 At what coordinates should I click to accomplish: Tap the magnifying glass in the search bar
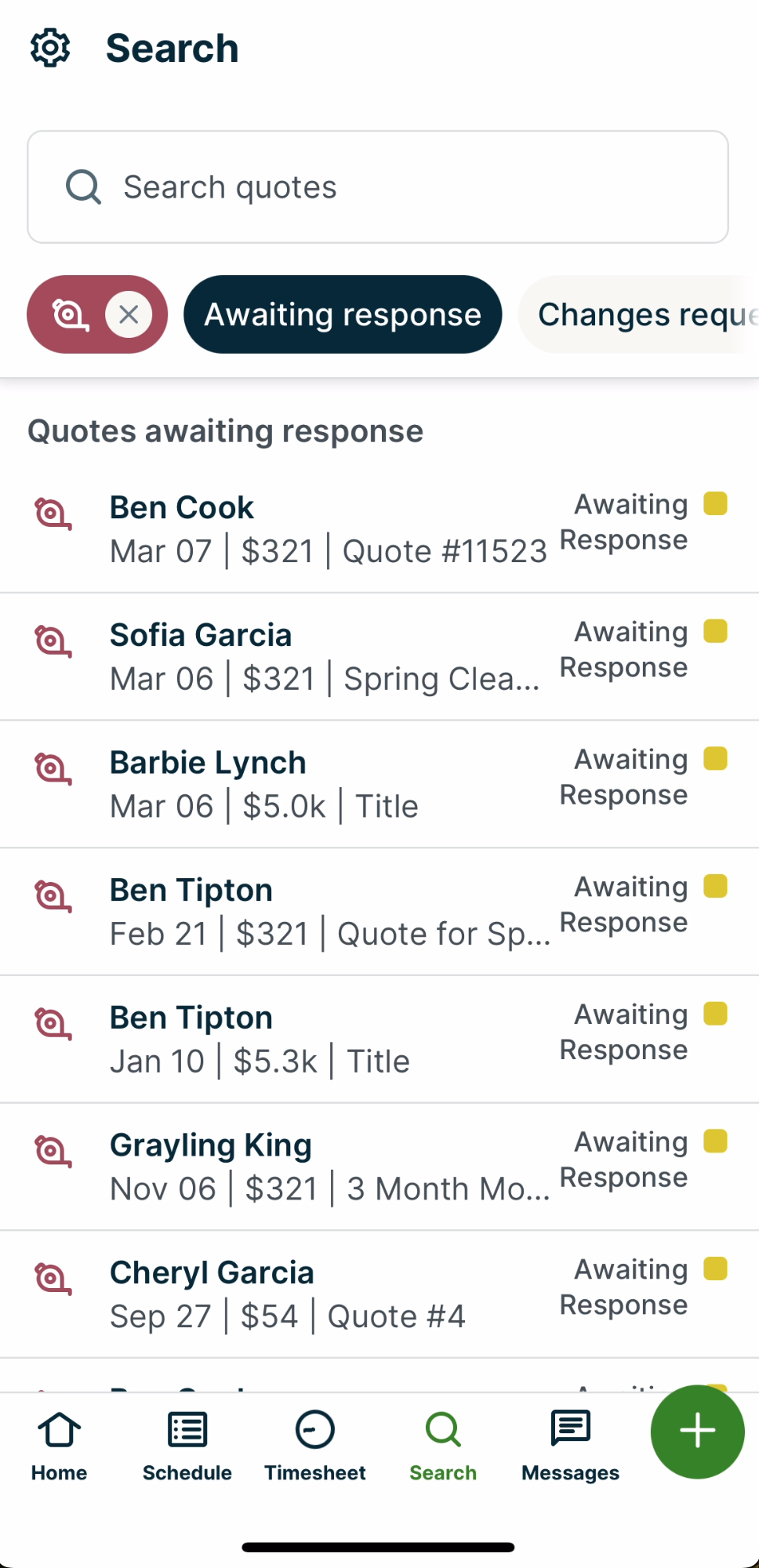click(84, 187)
